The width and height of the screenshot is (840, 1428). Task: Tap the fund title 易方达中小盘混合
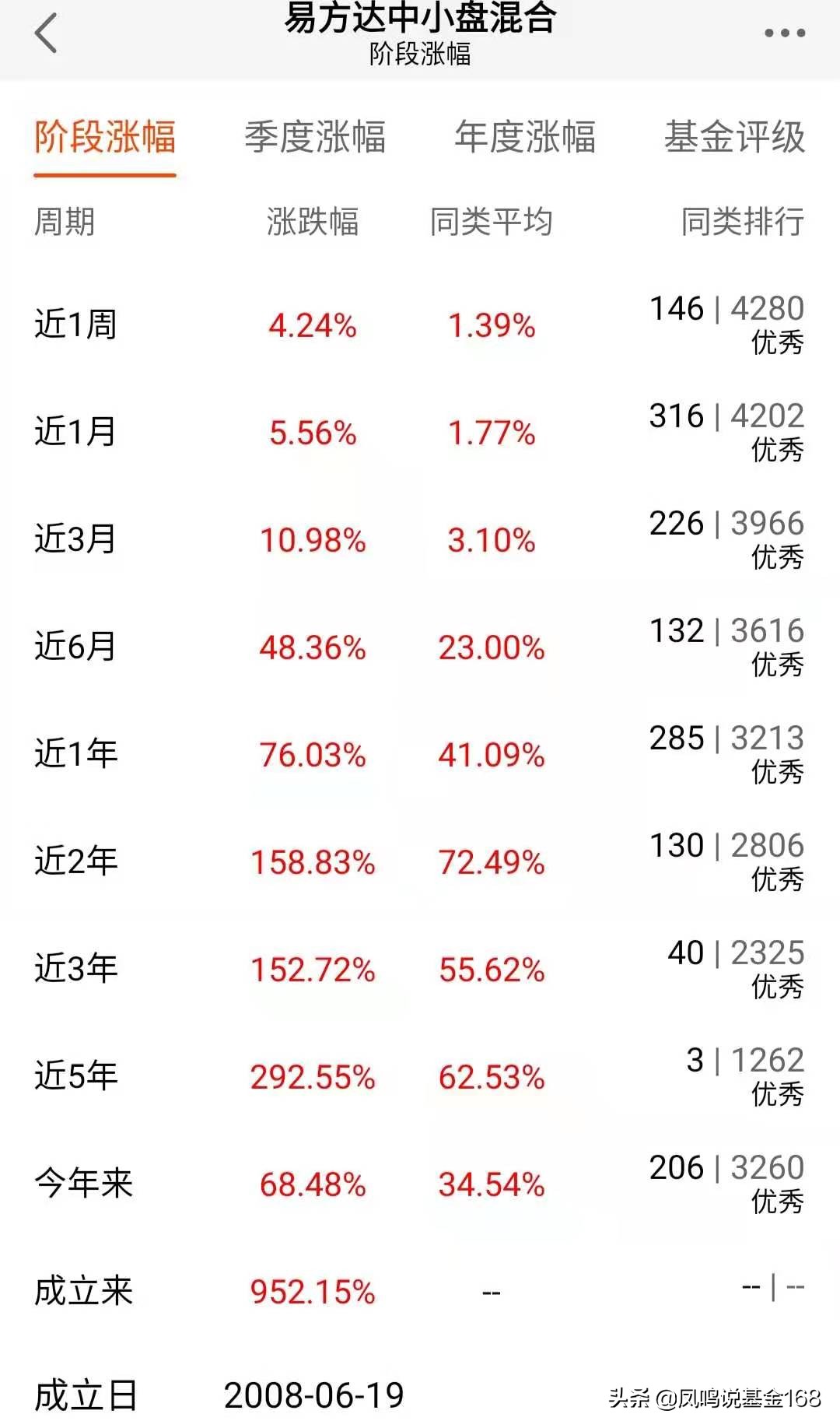420,22
